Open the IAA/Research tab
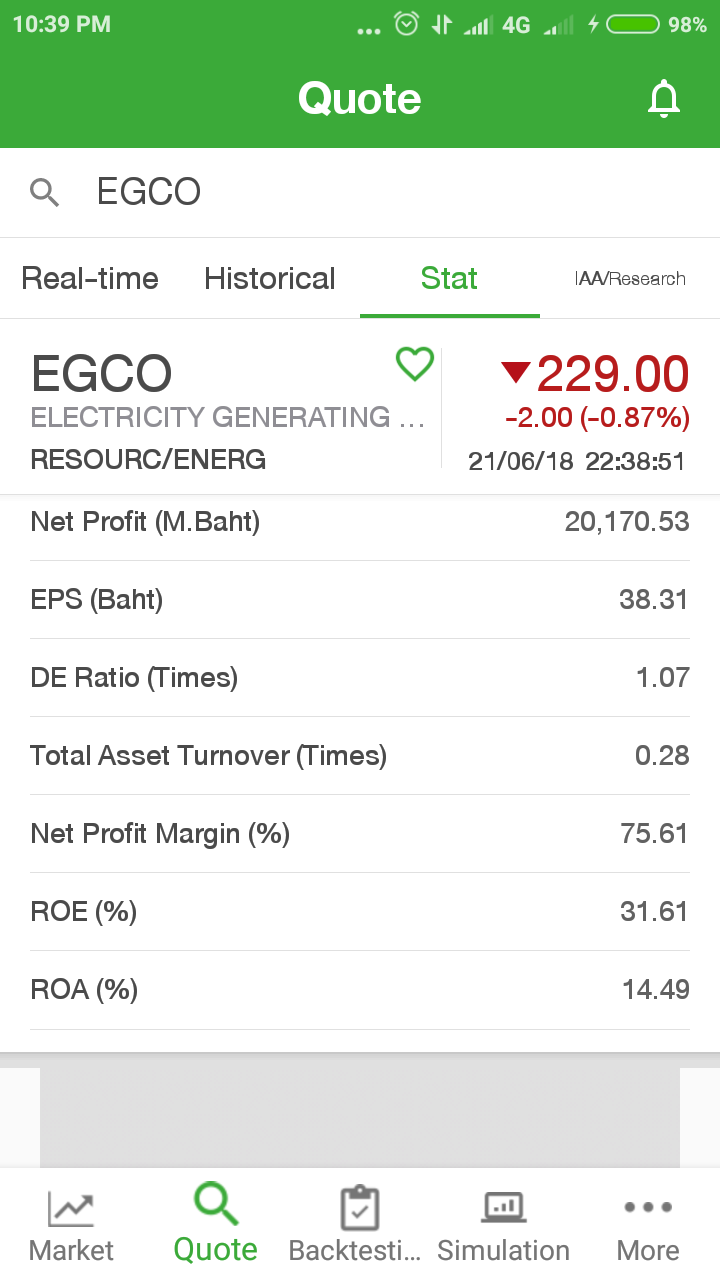The width and height of the screenshot is (720, 1280). [x=630, y=279]
